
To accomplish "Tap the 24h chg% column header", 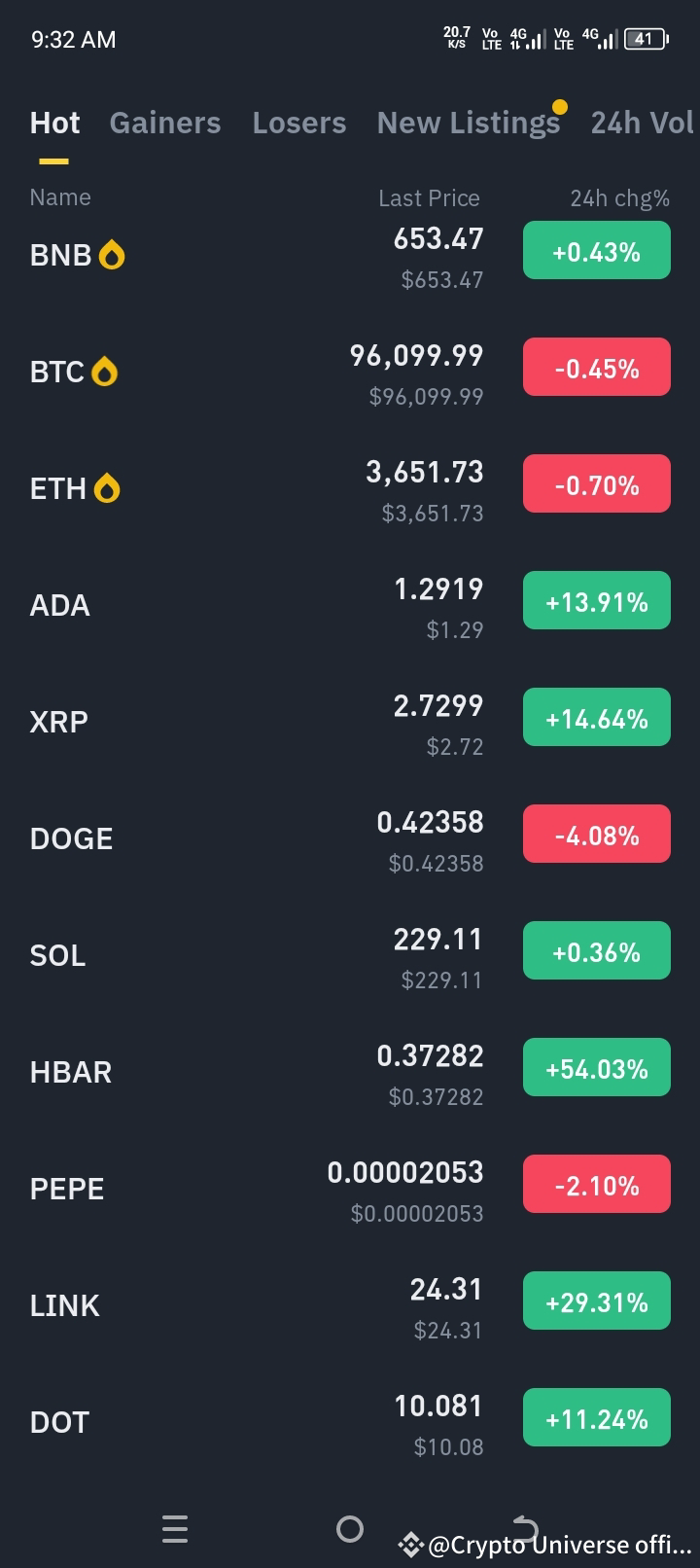I will [619, 197].
